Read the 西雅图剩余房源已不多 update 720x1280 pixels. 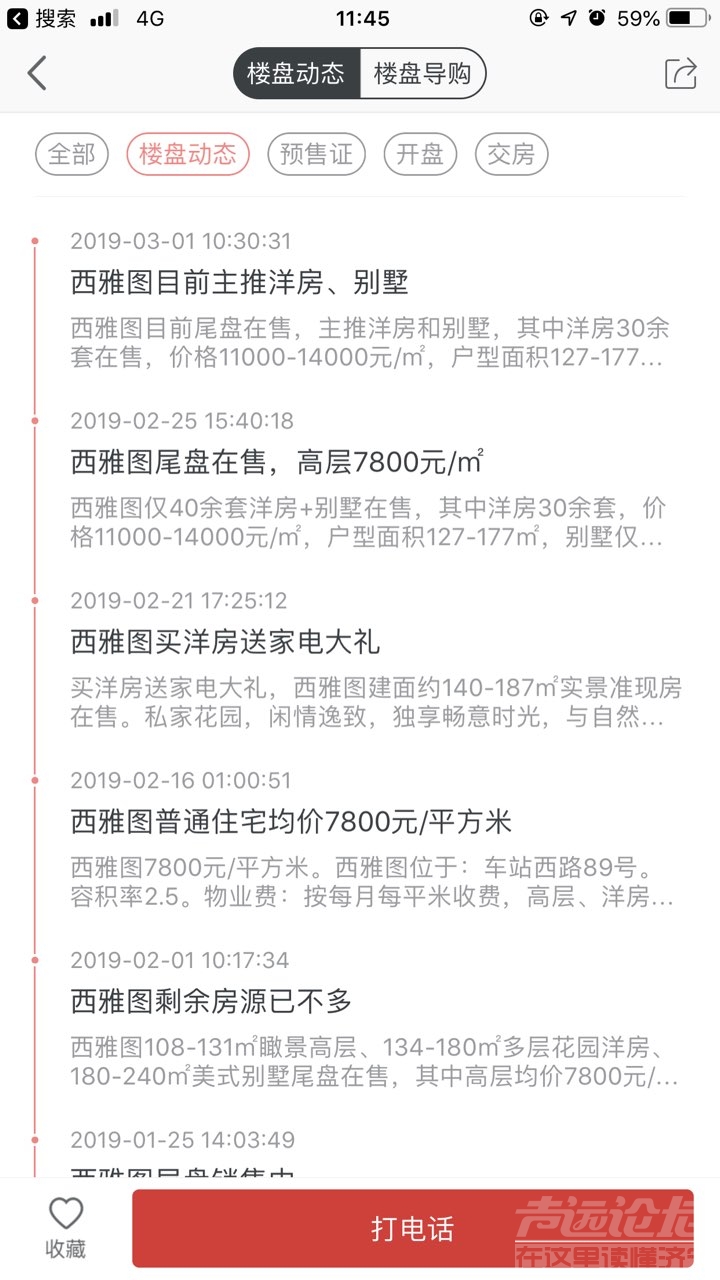pyautogui.click(x=211, y=1001)
